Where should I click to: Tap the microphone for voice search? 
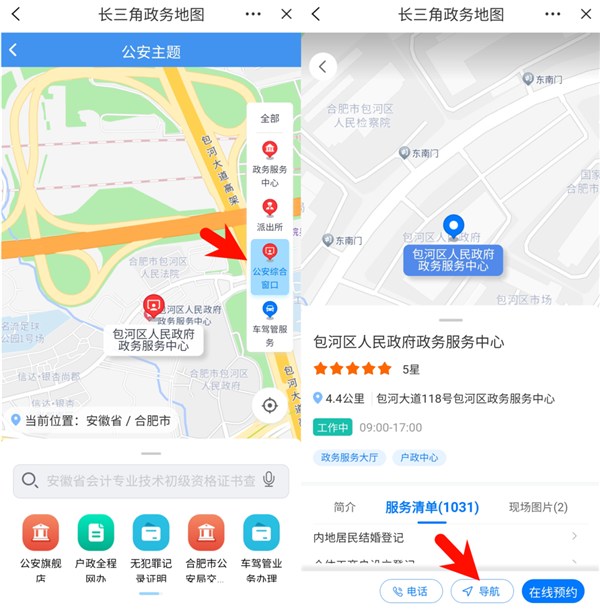(x=268, y=480)
